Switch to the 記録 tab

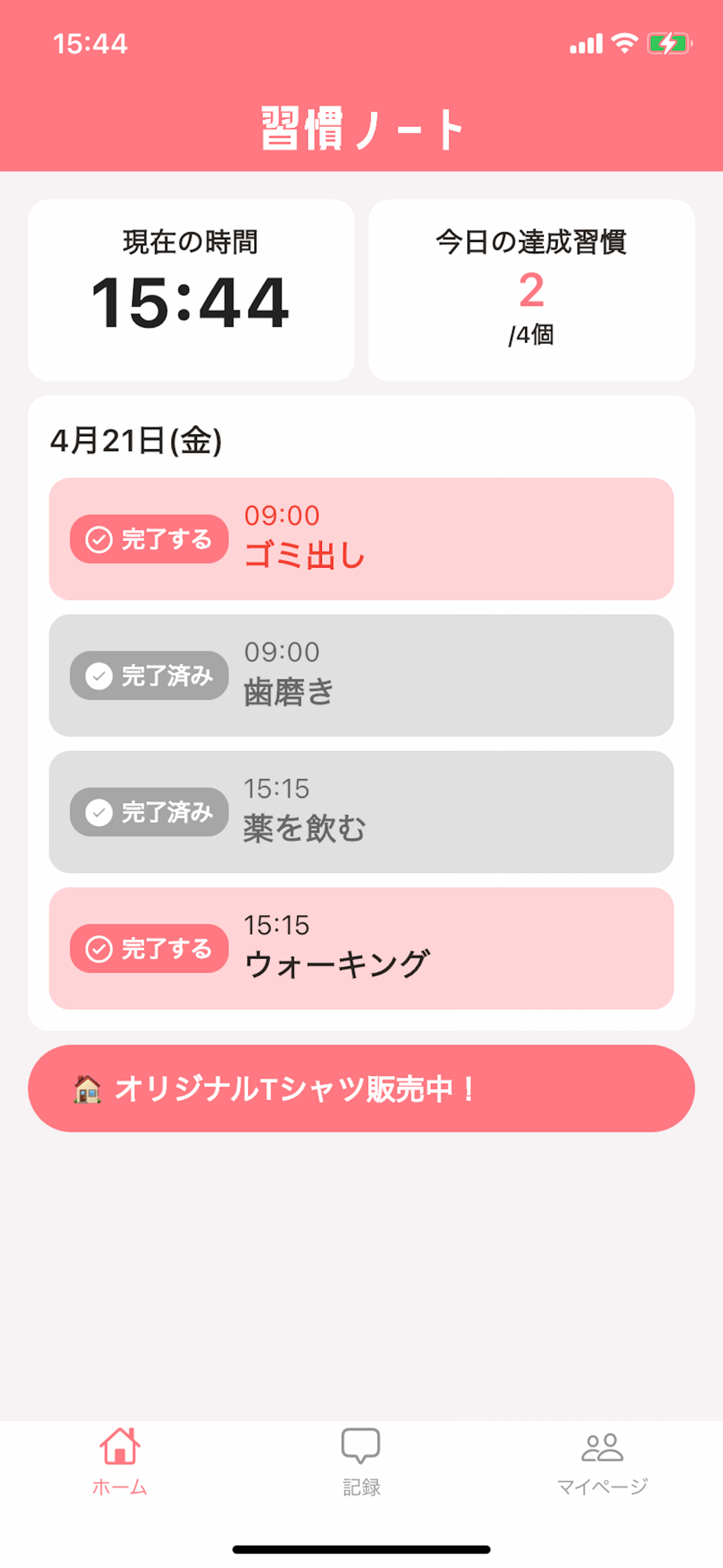pyautogui.click(x=361, y=1461)
